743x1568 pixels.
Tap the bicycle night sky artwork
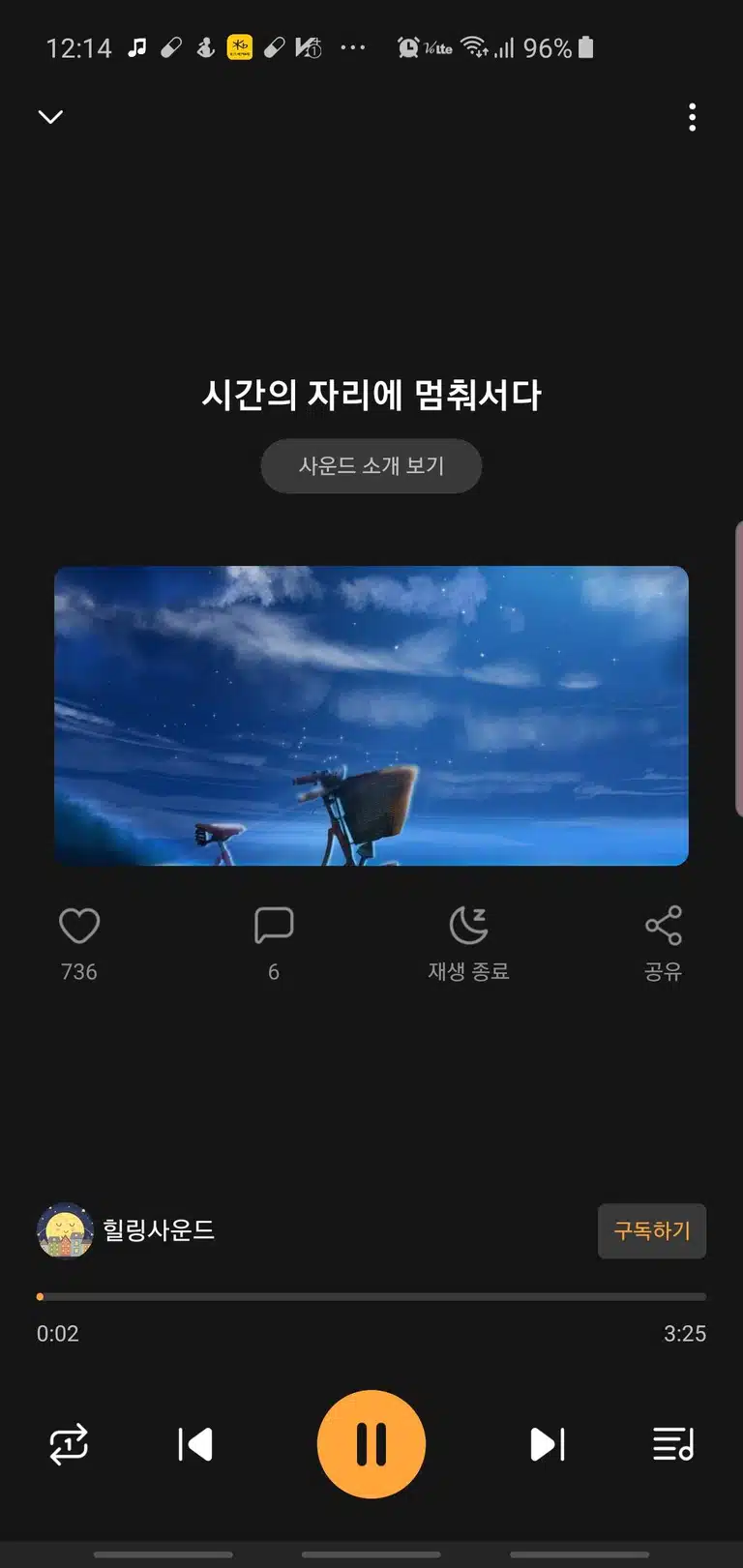[371, 716]
